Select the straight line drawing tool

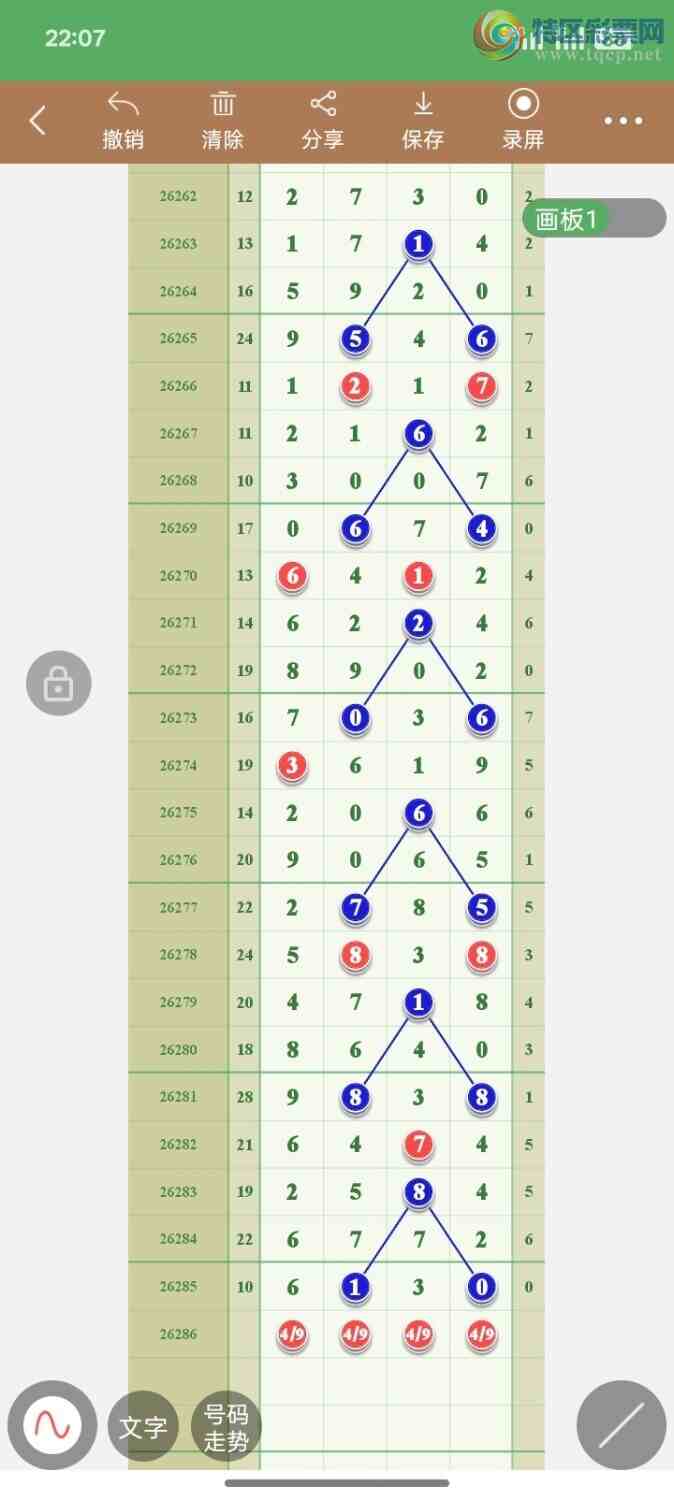(621, 1425)
